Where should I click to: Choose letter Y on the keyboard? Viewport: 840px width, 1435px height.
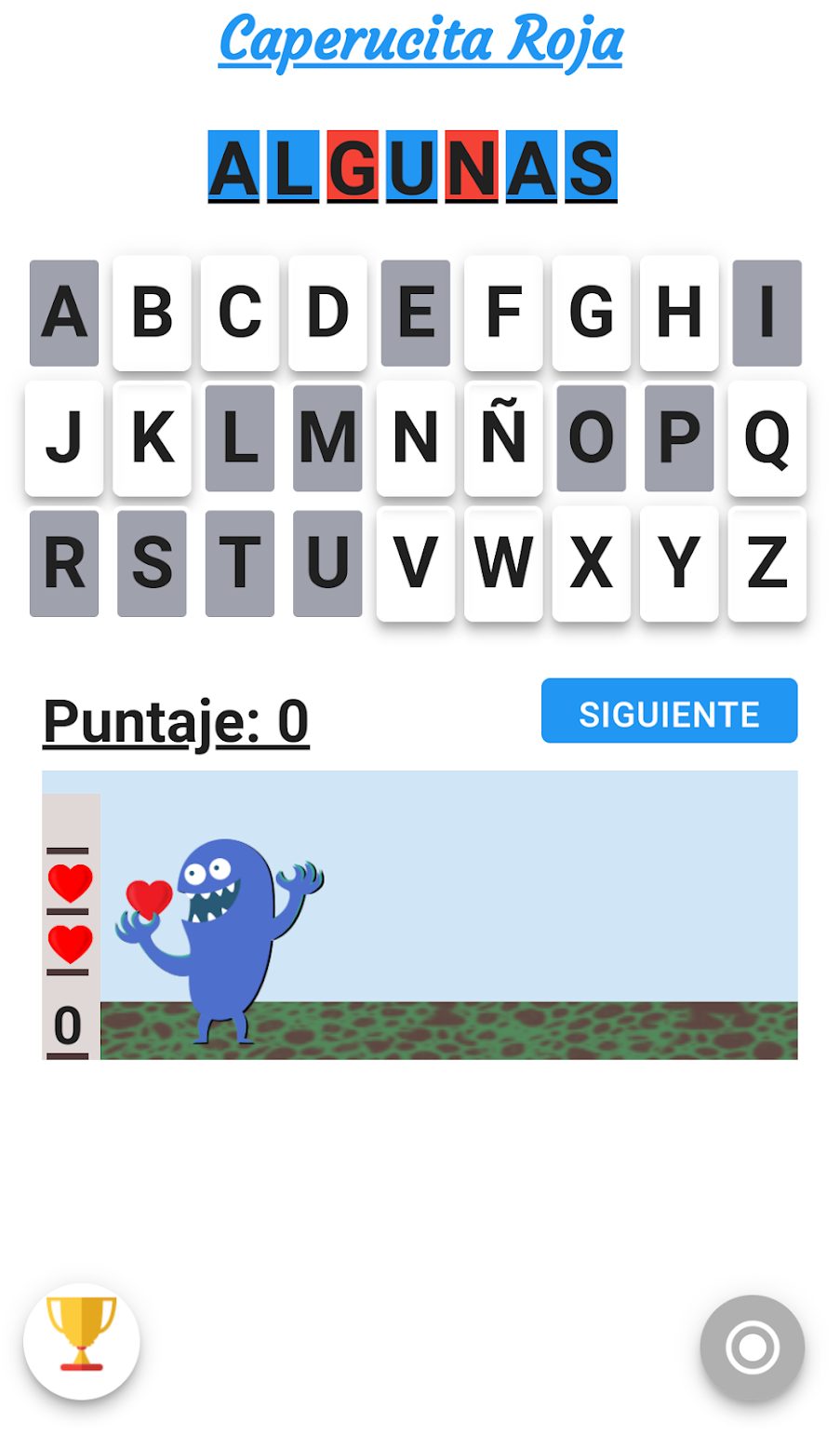point(679,564)
